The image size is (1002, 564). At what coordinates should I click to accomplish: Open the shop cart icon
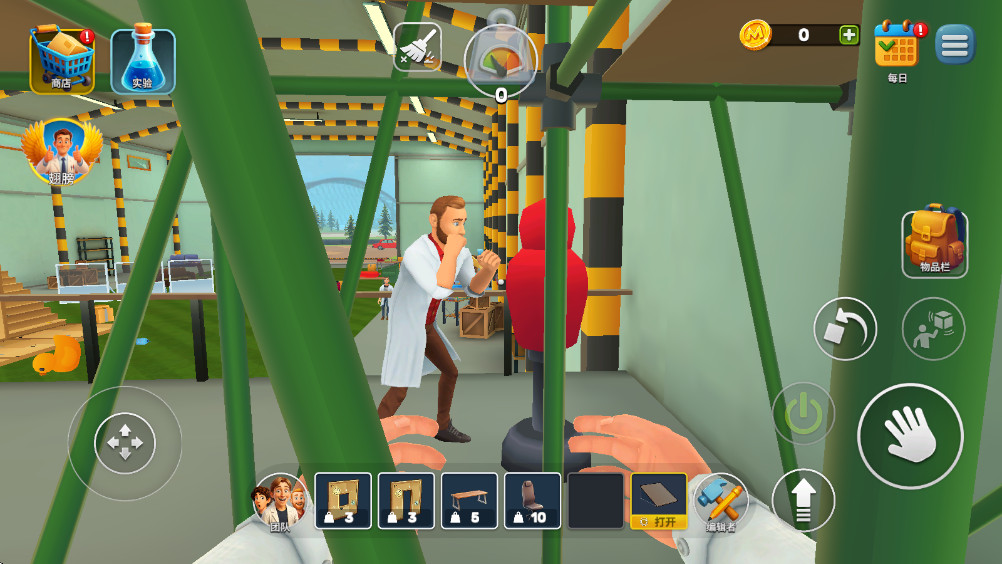[61, 58]
